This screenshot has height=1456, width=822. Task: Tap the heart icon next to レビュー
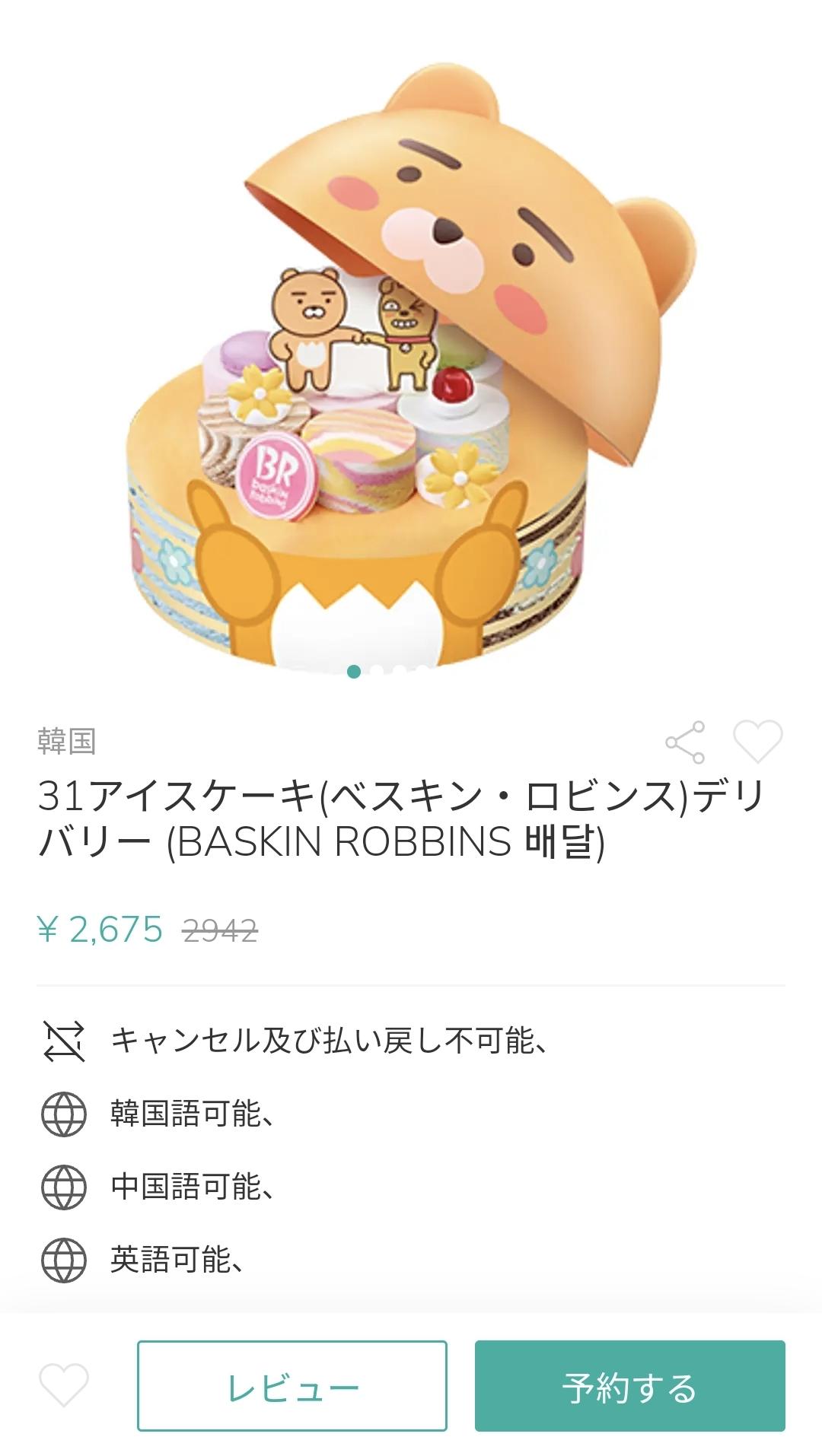tap(64, 1385)
